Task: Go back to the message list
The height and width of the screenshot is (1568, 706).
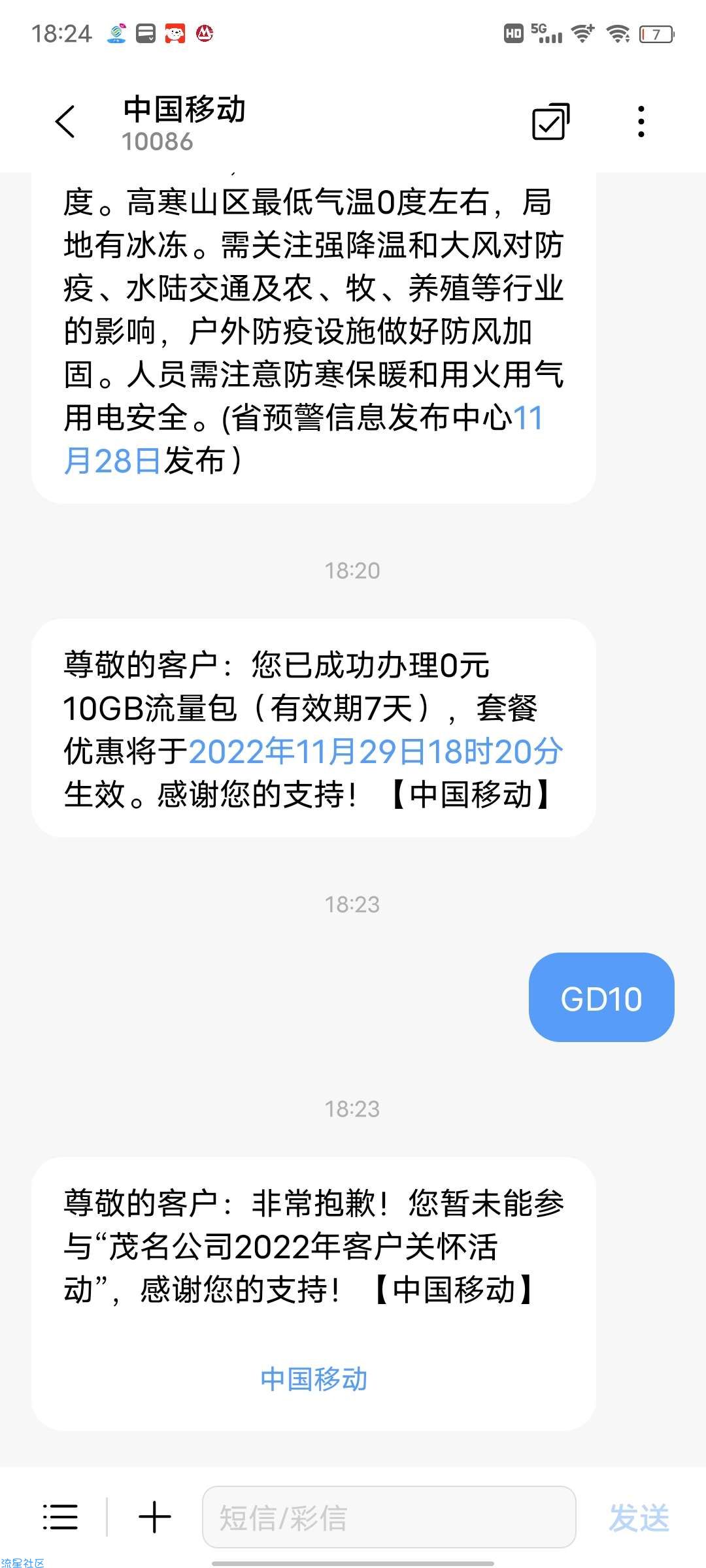Action: point(65,122)
